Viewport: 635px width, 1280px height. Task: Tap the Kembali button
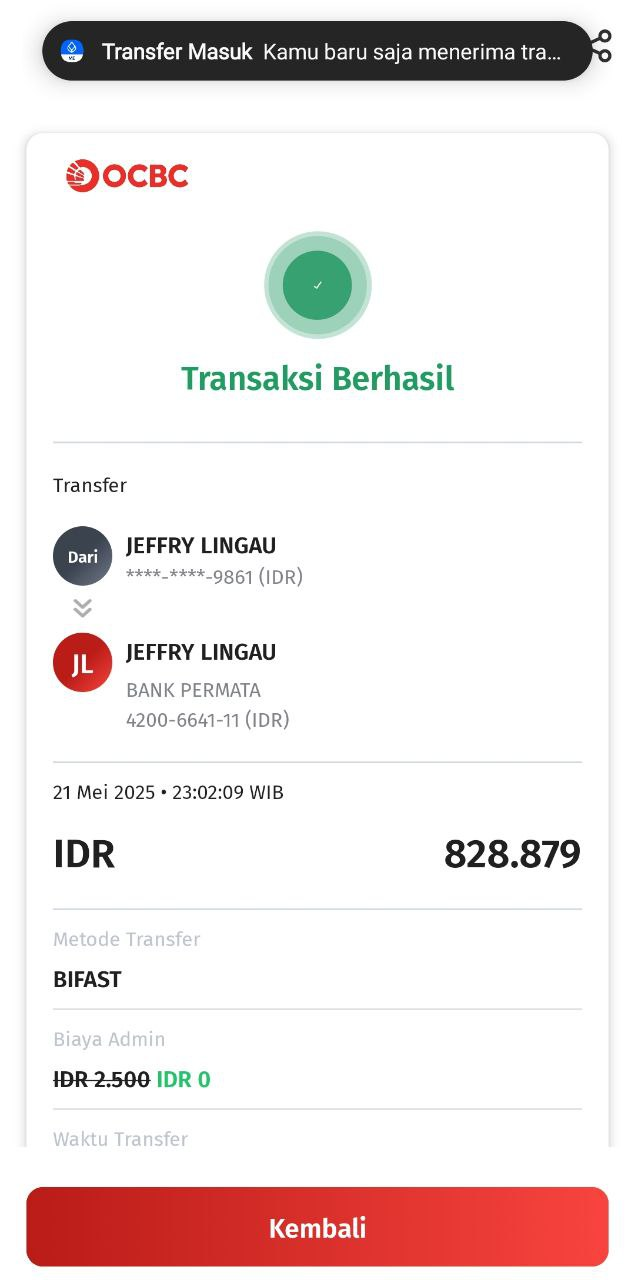(317, 1227)
